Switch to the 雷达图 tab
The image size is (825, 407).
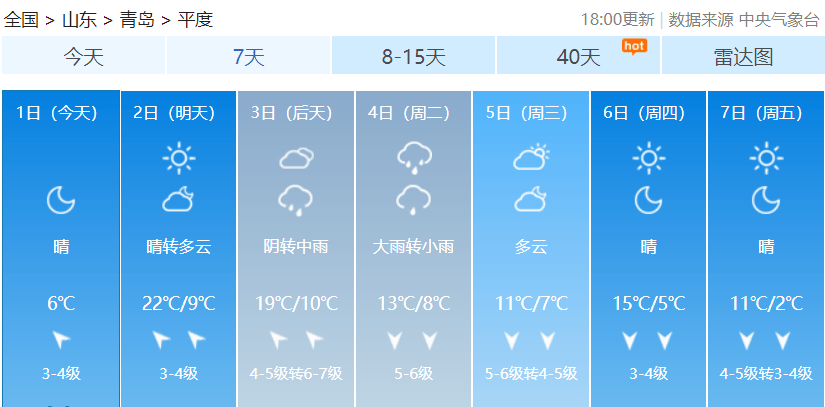click(x=743, y=57)
